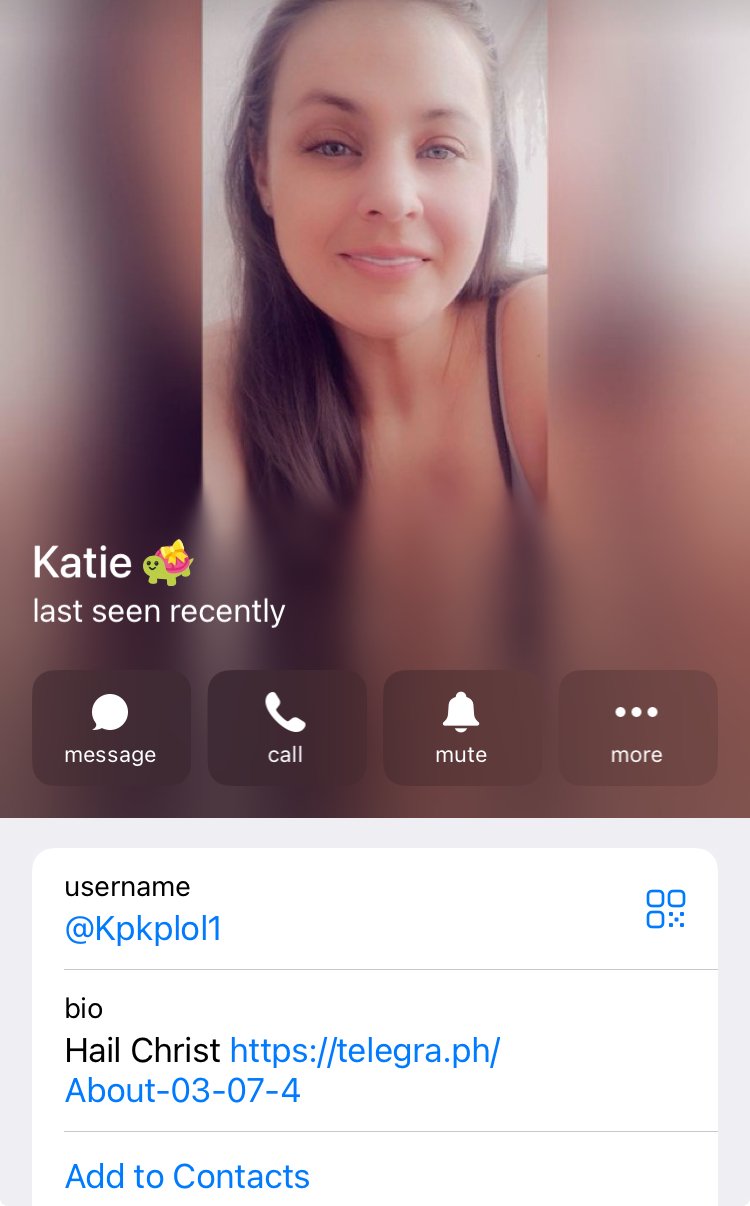Mute notifications from Katie
750x1206 pixels.
[x=462, y=728]
